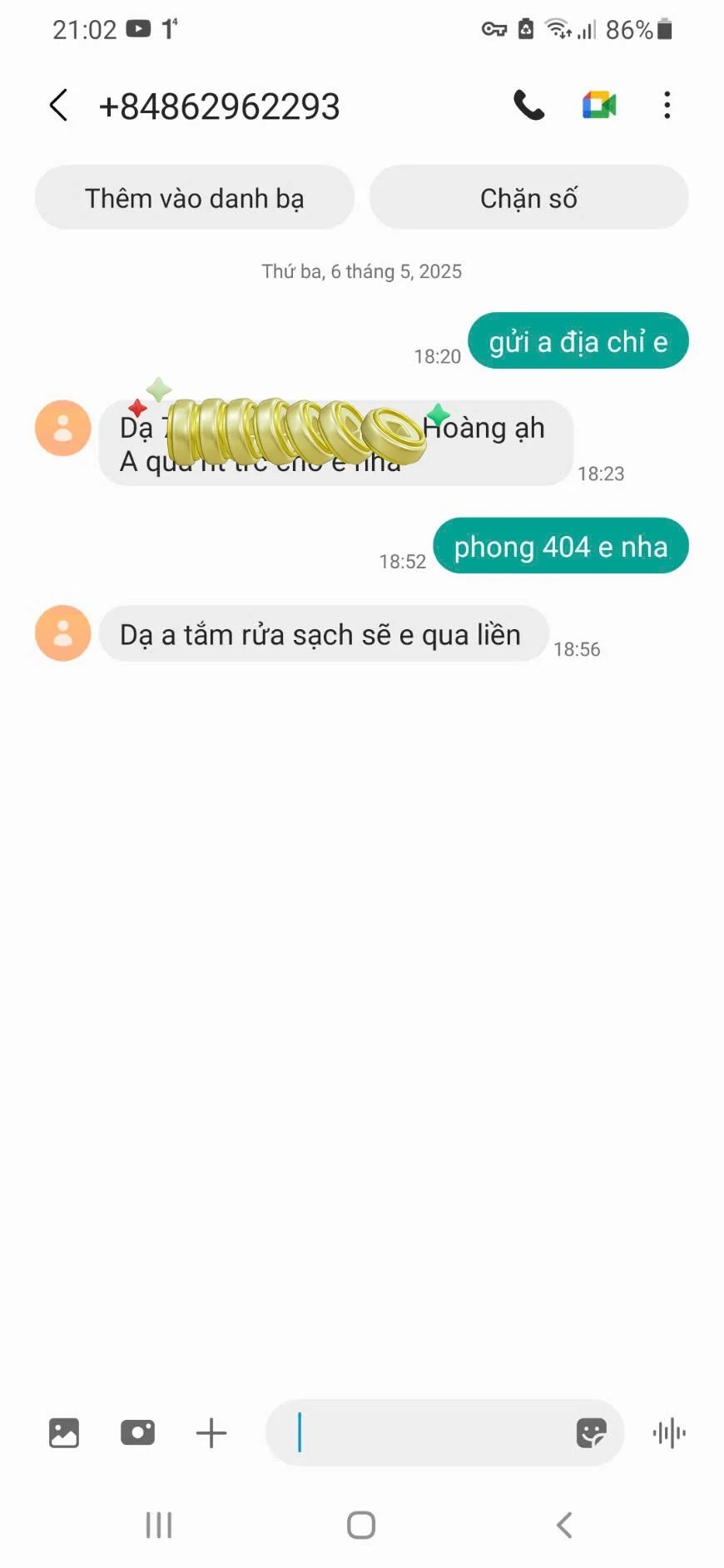Go to the home screen
724x1568 pixels.
[x=361, y=1525]
